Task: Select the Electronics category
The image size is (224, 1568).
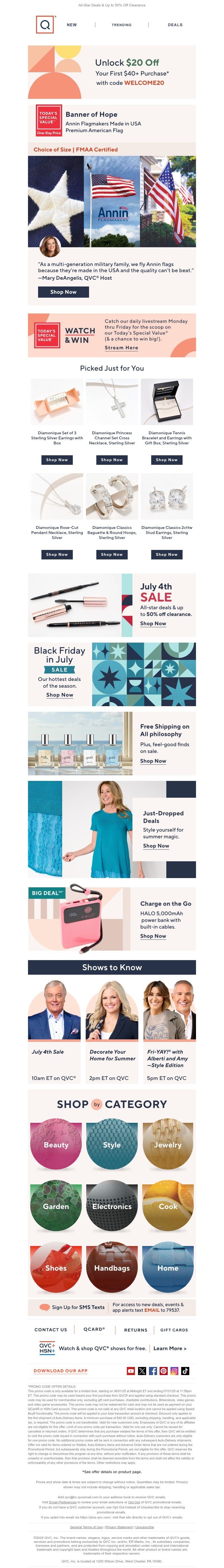Action: [112, 1207]
